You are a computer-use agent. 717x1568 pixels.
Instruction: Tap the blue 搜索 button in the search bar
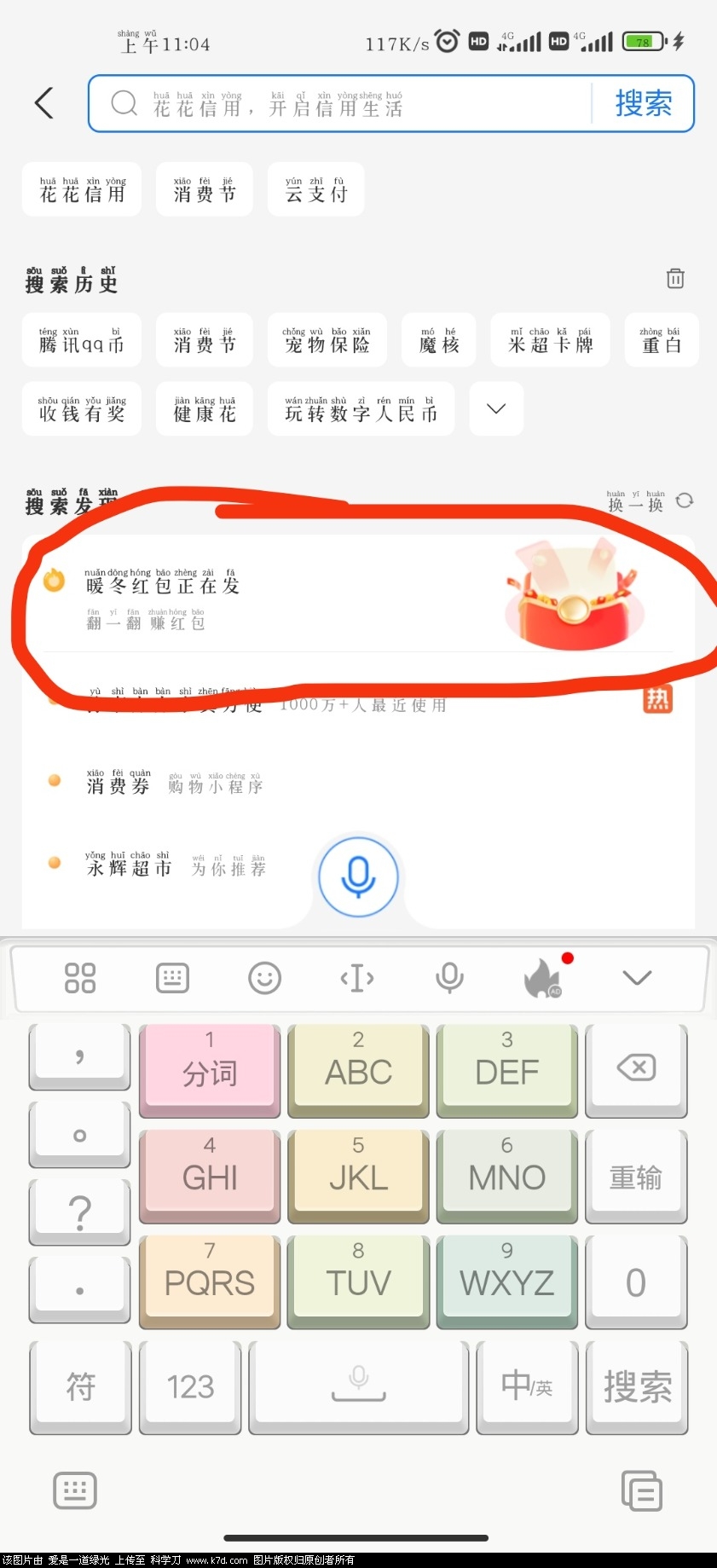click(644, 104)
